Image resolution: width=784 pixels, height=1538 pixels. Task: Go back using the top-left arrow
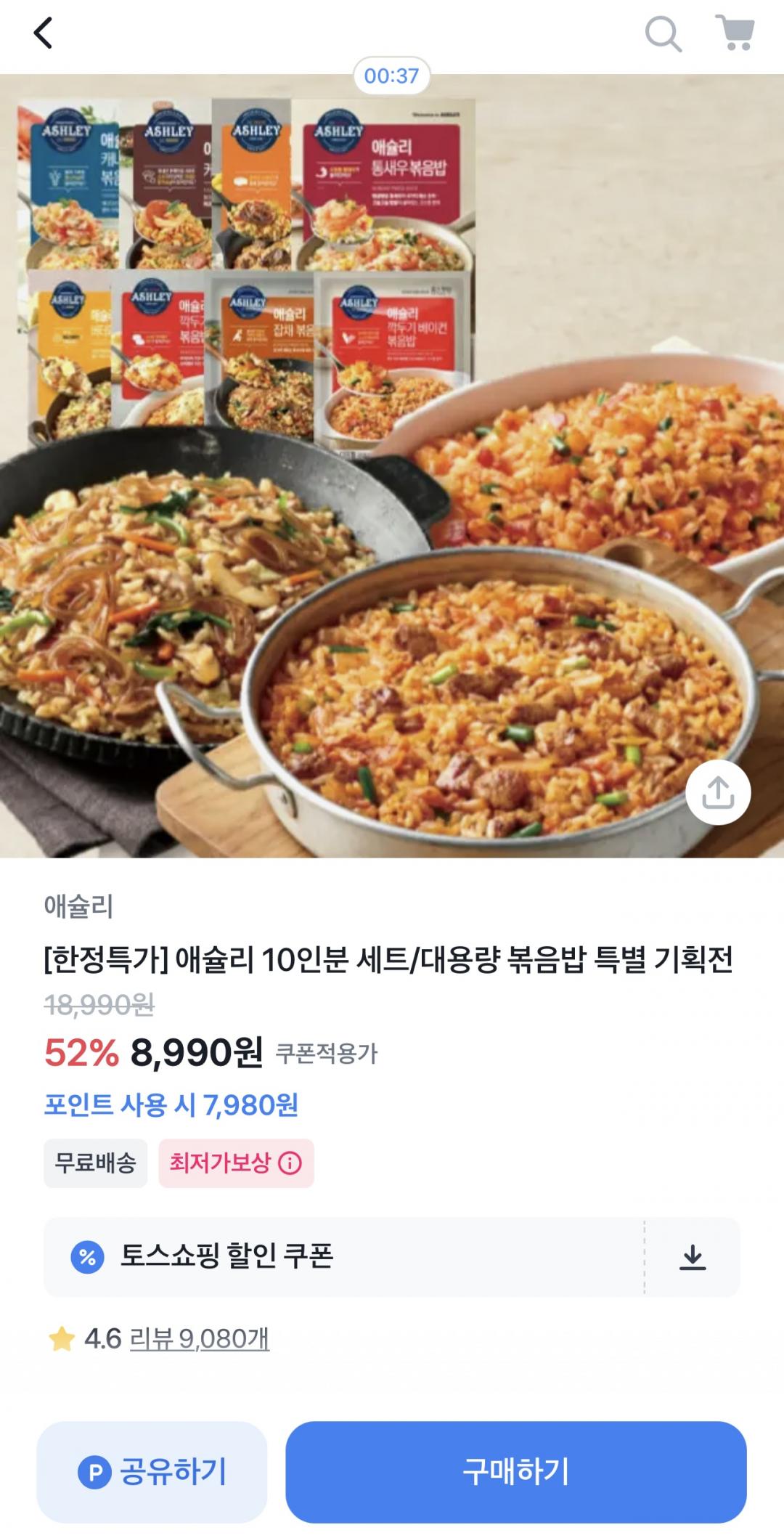44,33
